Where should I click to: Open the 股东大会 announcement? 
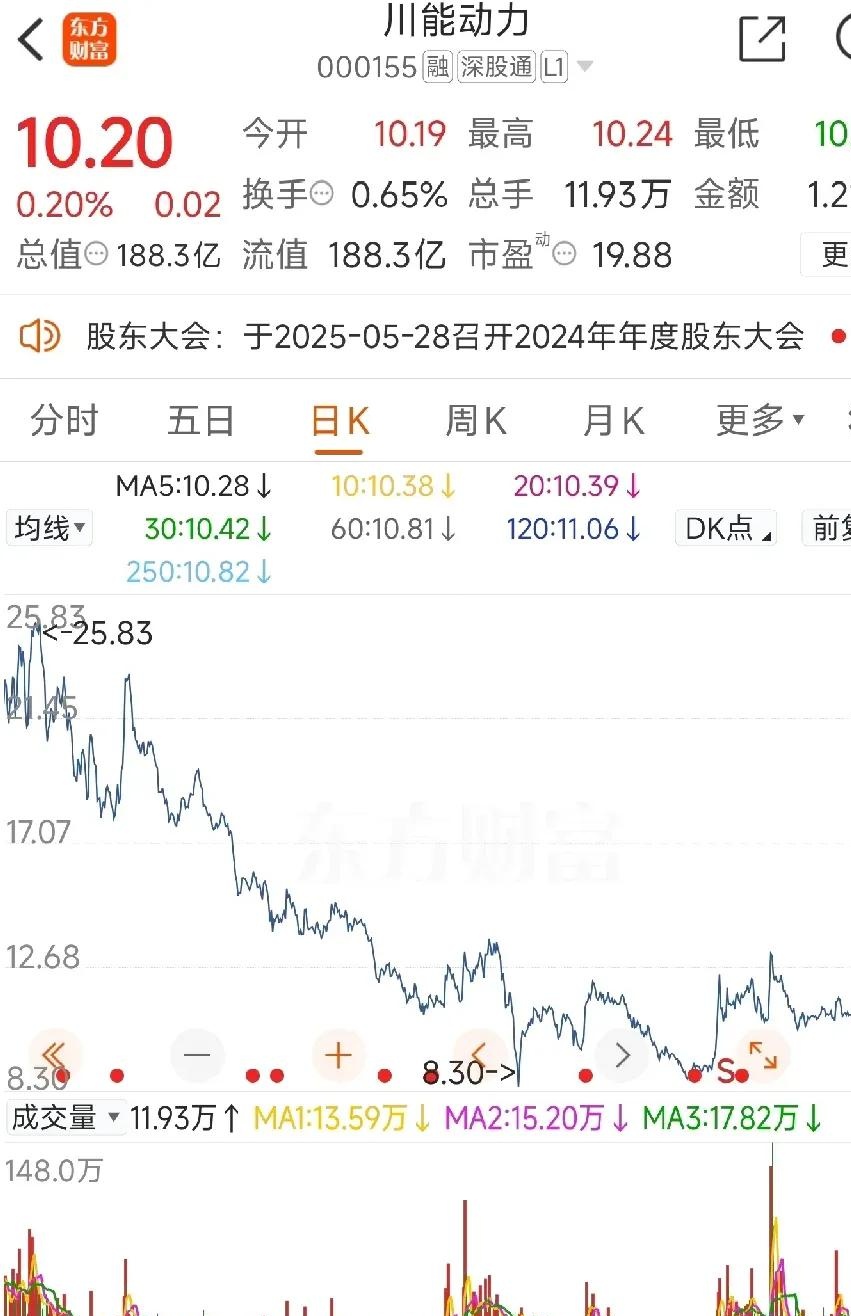click(x=444, y=337)
